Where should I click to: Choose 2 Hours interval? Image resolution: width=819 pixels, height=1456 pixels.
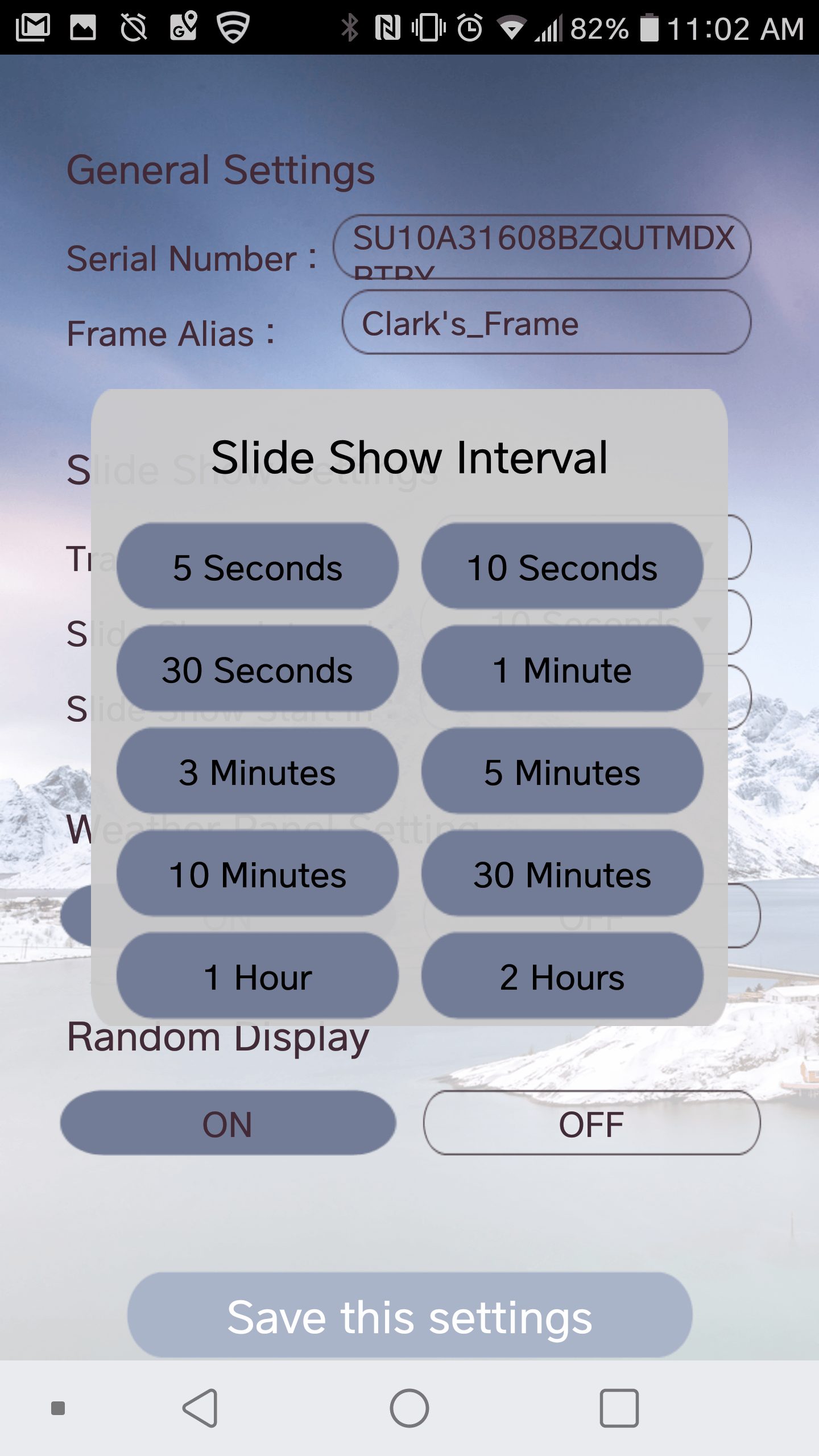coord(562,976)
